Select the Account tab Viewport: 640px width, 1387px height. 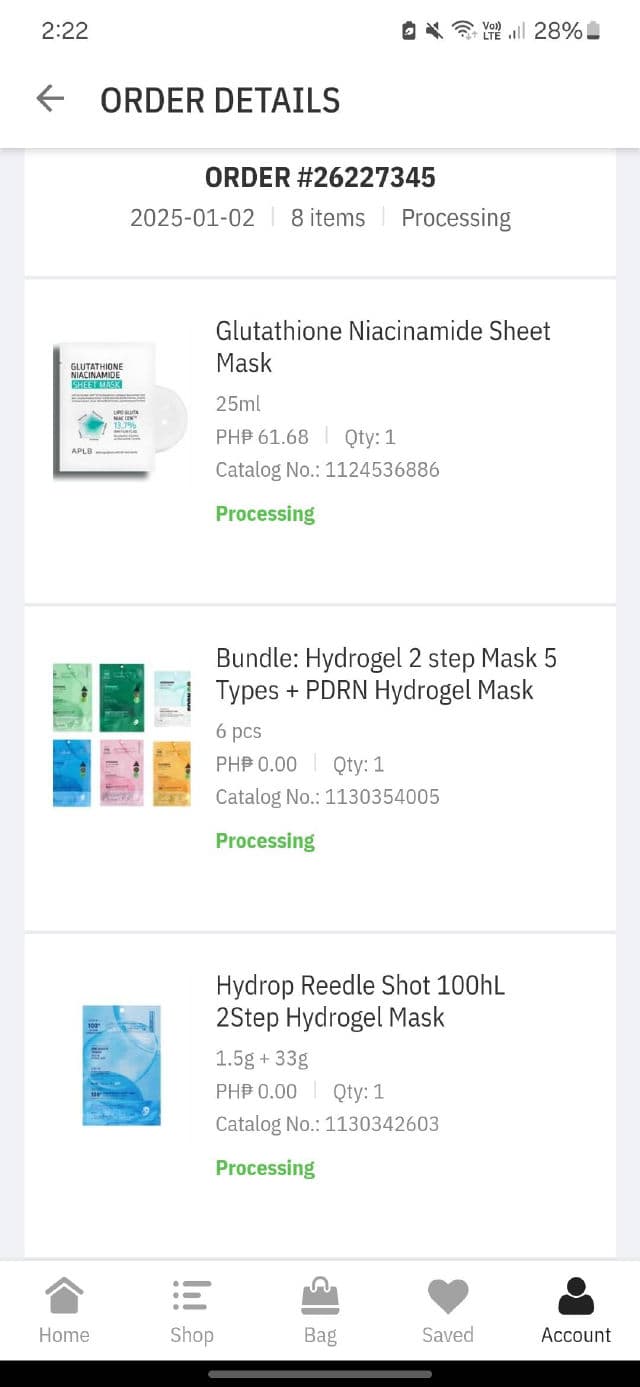click(x=576, y=1311)
